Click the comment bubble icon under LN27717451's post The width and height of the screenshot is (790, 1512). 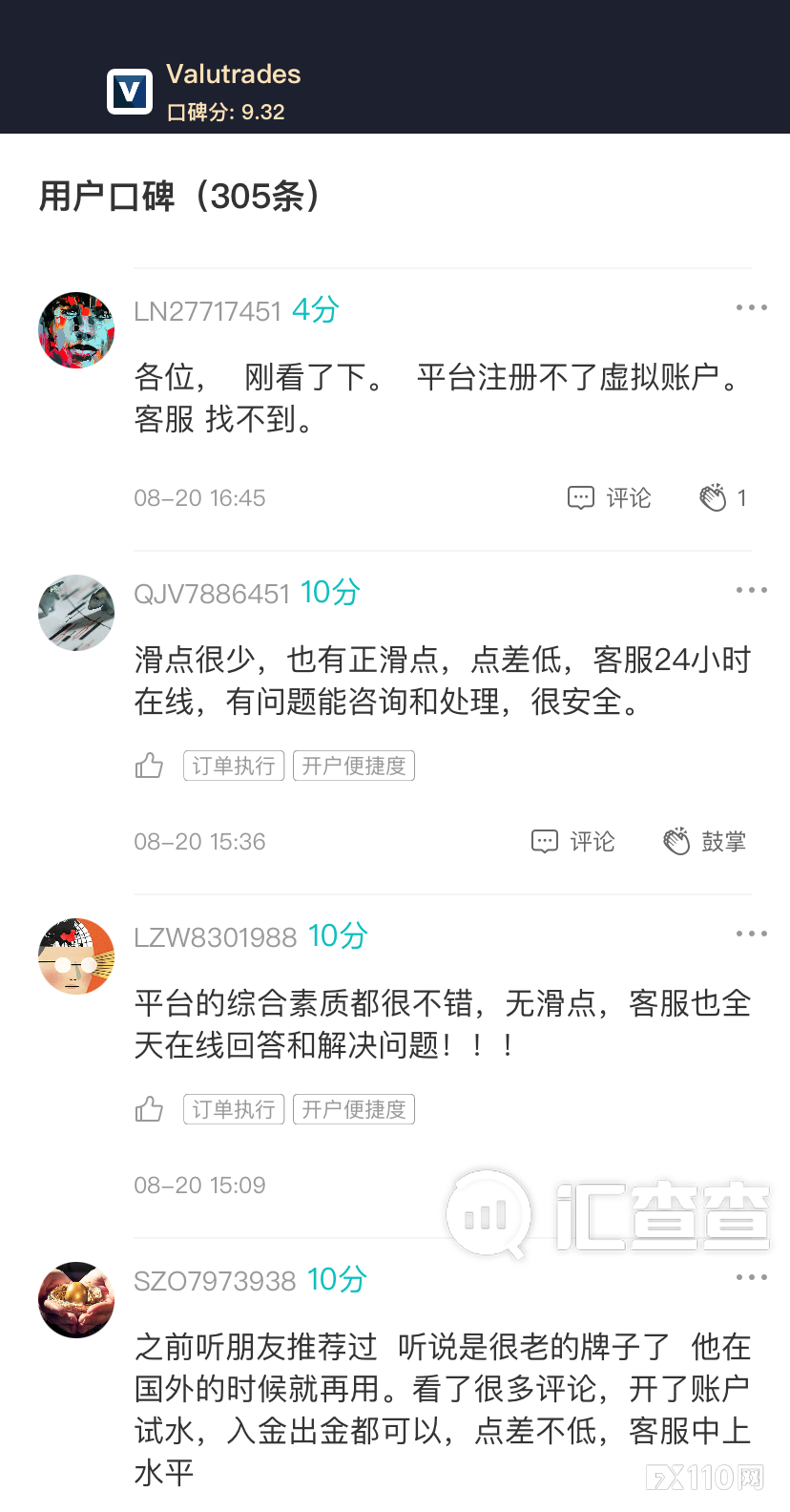point(581,497)
